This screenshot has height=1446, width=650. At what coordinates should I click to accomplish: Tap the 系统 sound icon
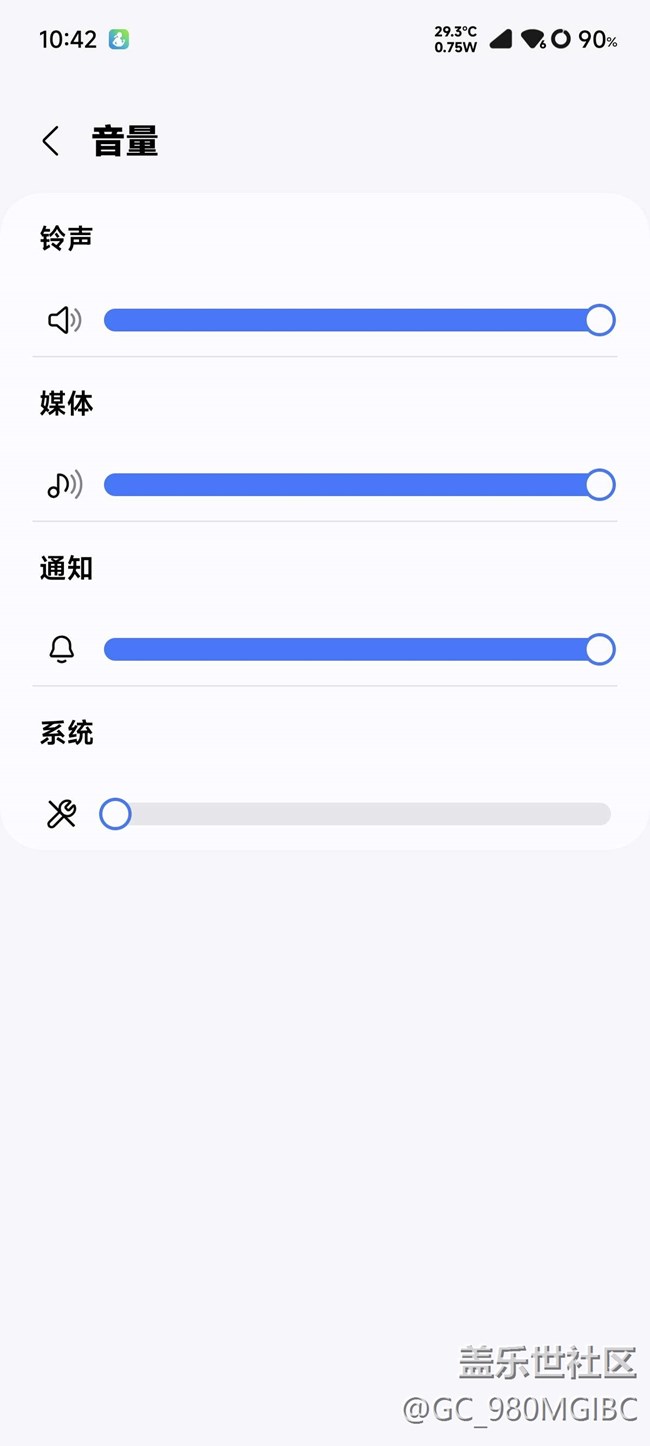(x=62, y=814)
